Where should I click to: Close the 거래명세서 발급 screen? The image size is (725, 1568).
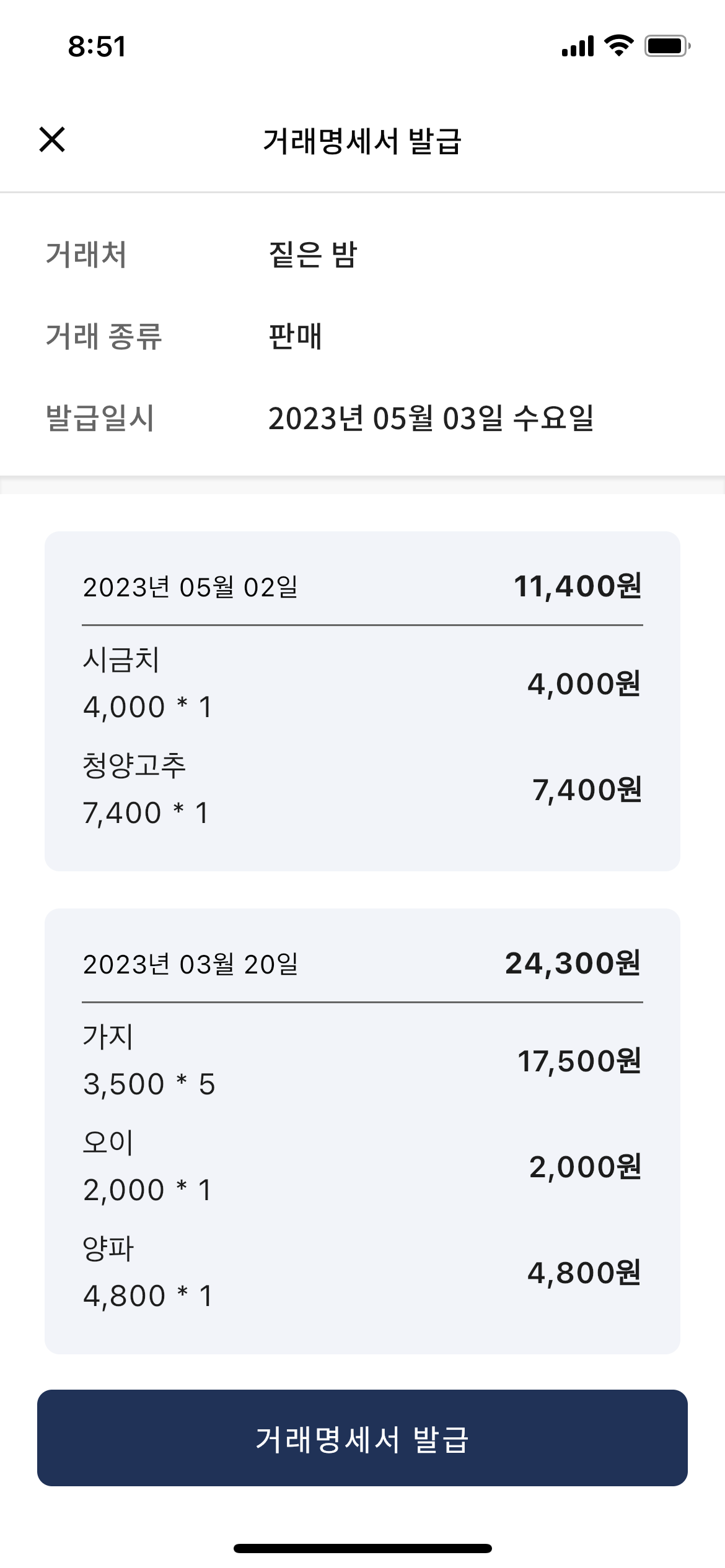52,139
